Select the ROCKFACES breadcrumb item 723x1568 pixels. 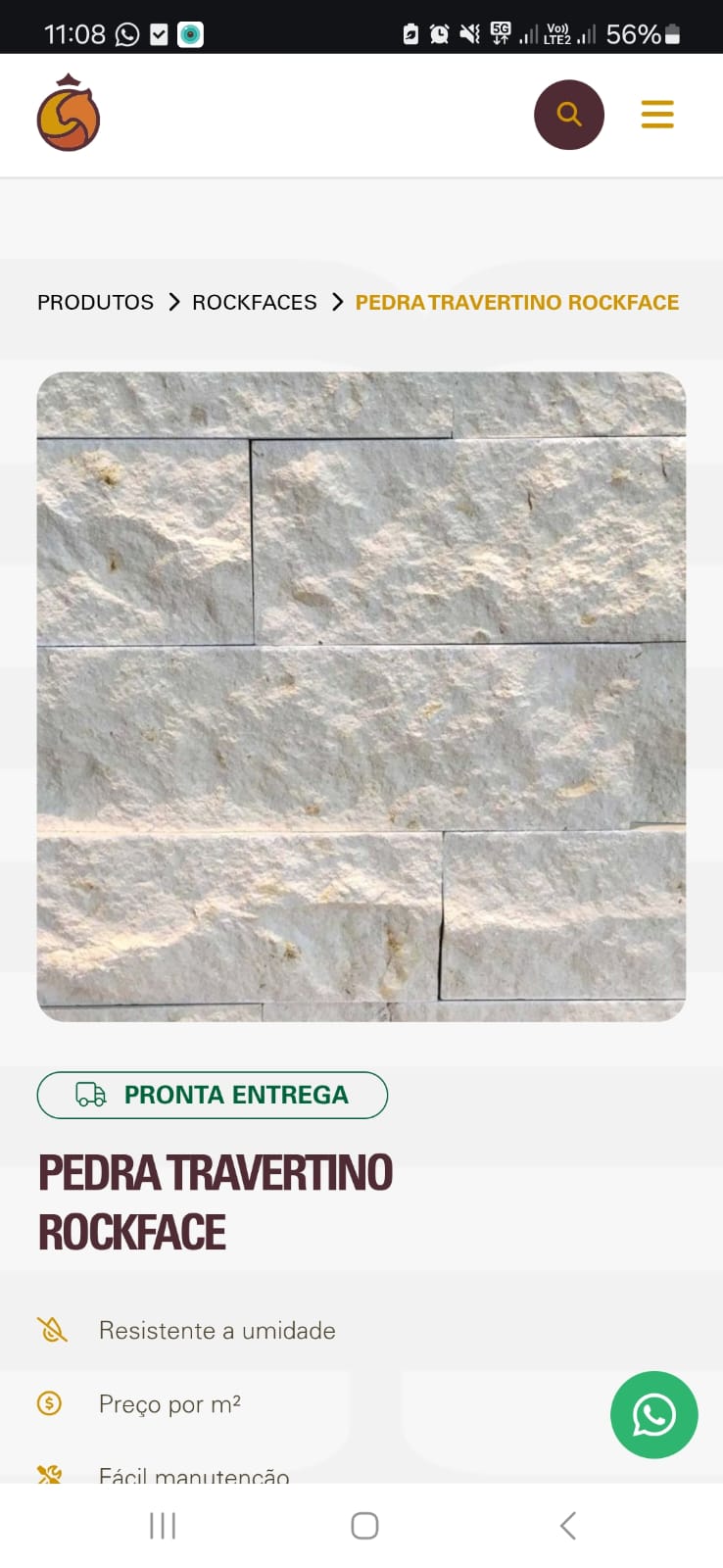coord(254,302)
